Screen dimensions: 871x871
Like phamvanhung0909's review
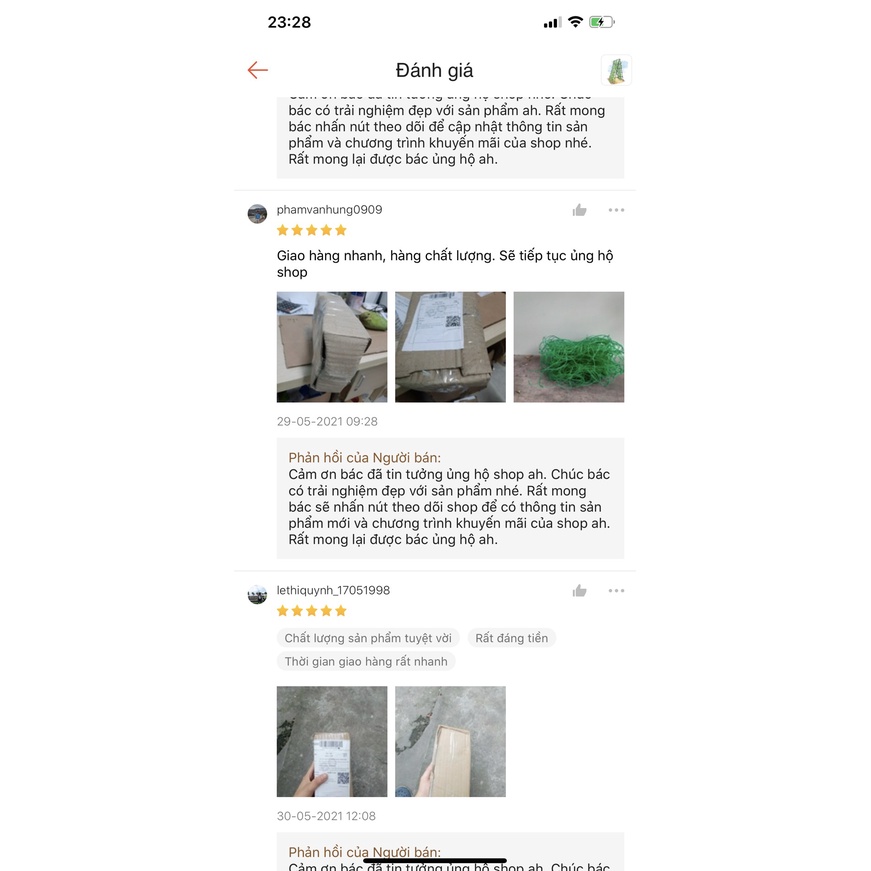point(579,210)
